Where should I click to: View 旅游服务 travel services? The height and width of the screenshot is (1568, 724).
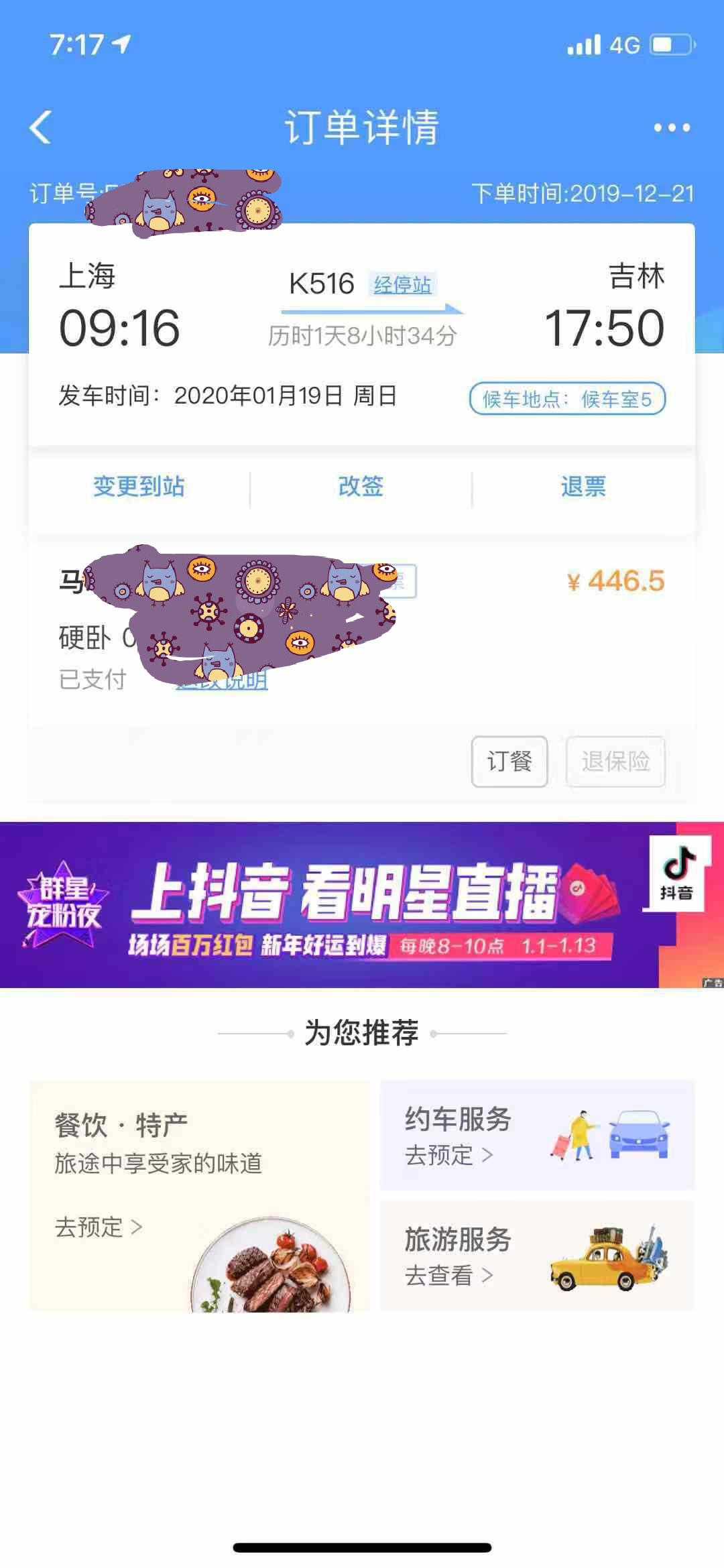[x=537, y=1256]
